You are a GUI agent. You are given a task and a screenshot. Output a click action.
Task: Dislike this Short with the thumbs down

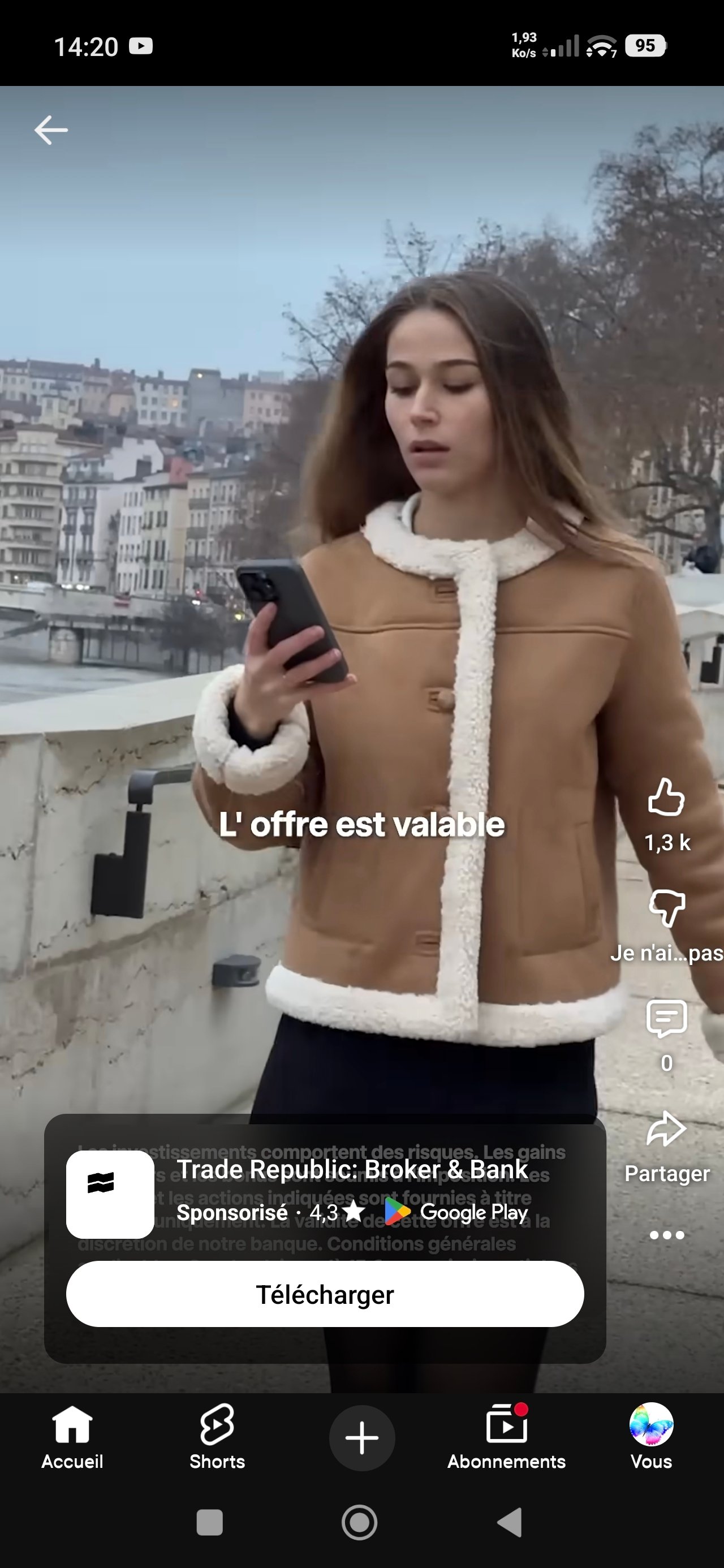(666, 908)
